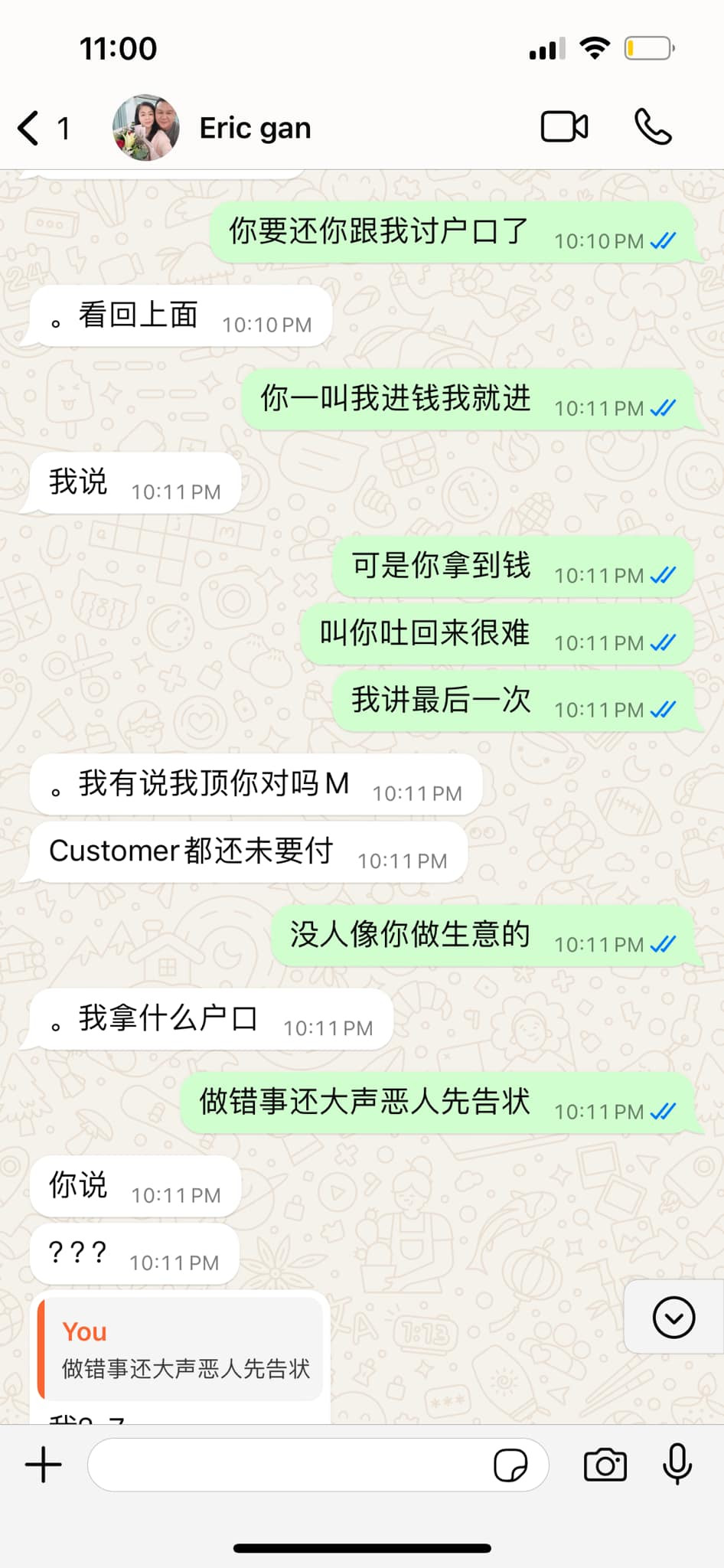Go back to the chat list

pyautogui.click(x=31, y=128)
